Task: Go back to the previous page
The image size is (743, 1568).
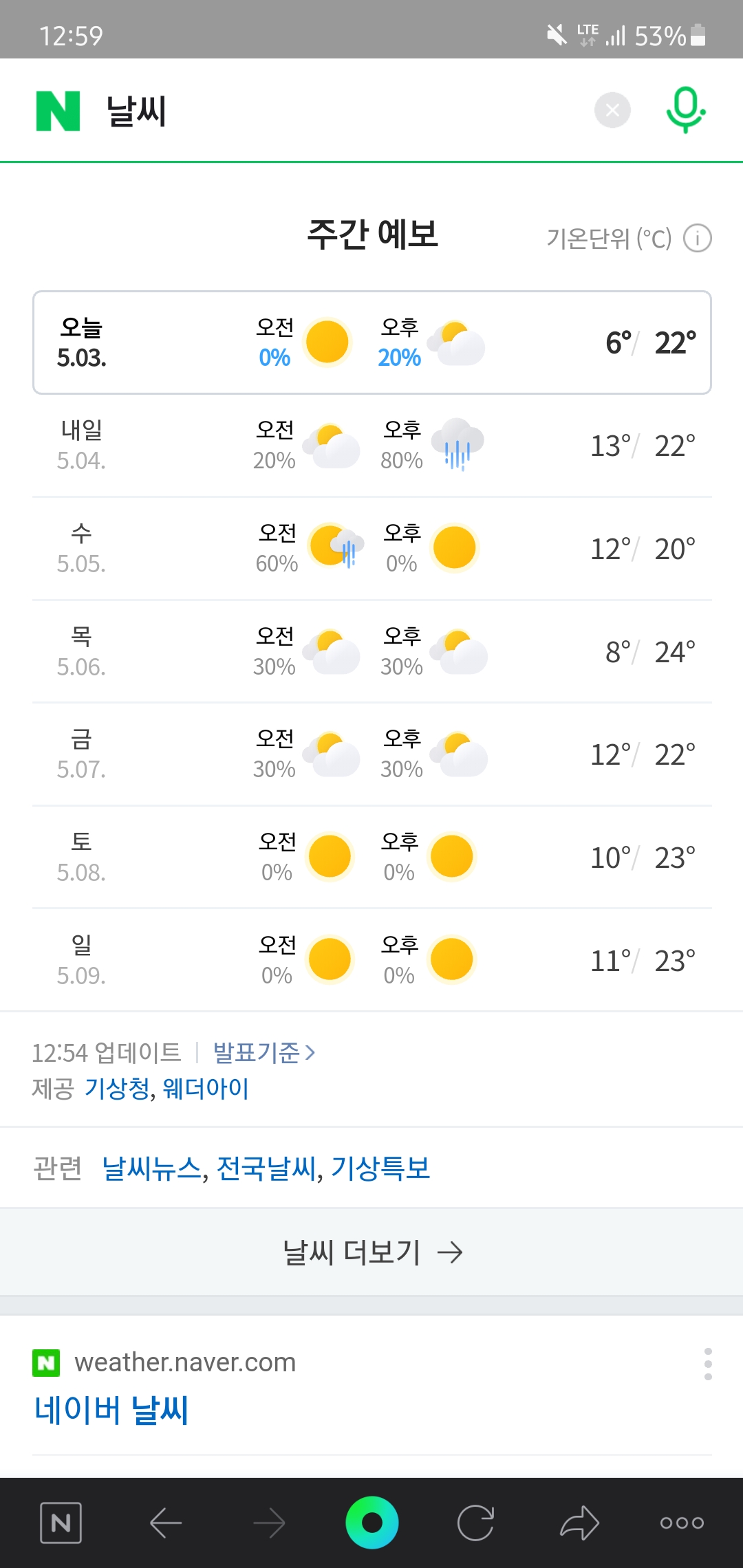Action: click(x=166, y=1523)
